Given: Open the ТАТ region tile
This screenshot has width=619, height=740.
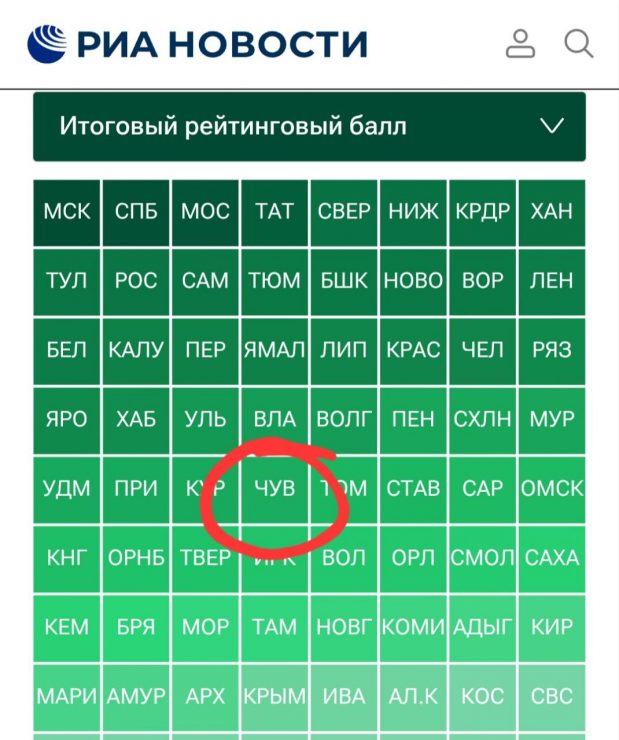Looking at the screenshot, I should point(275,212).
